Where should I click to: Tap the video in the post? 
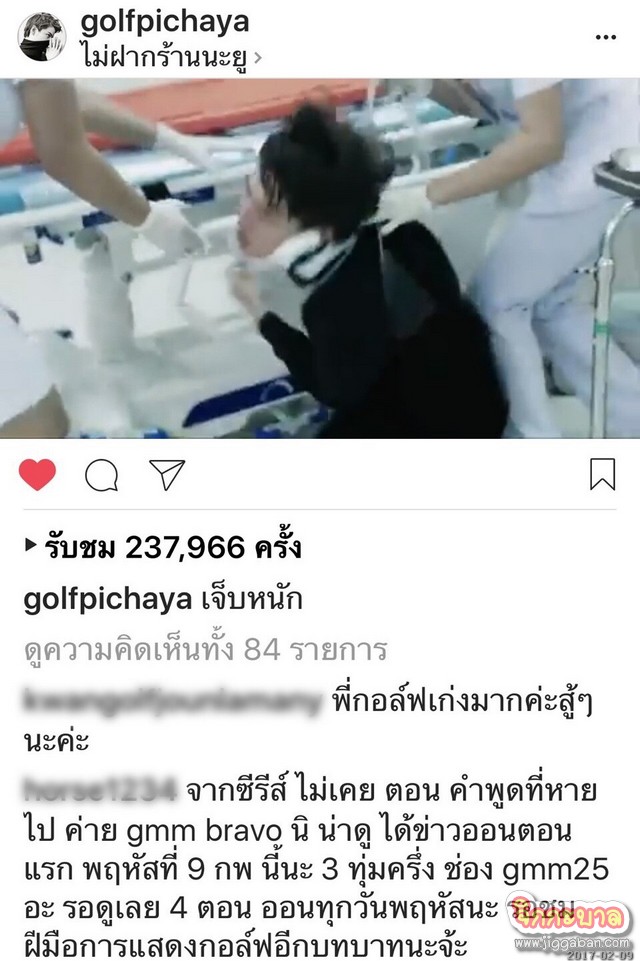point(320,258)
